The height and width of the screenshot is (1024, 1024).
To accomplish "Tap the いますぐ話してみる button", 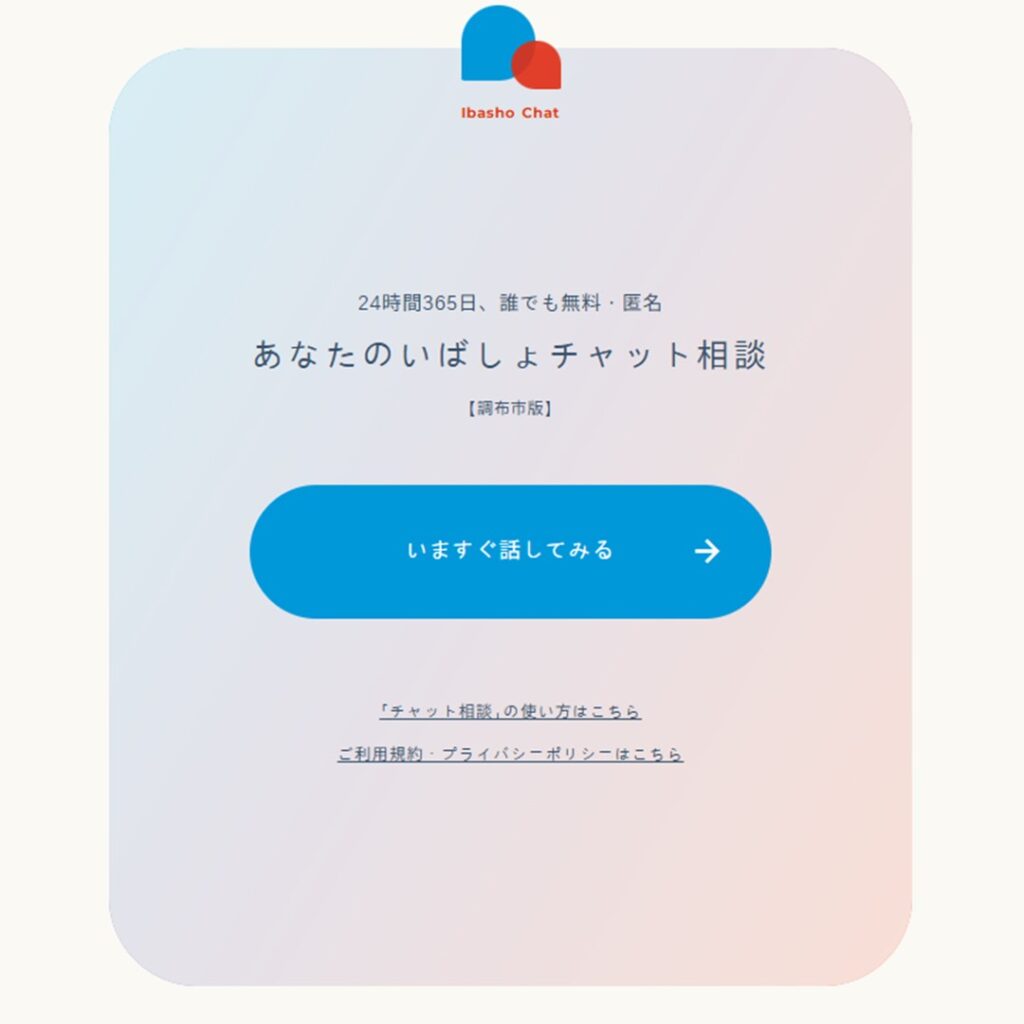I will pyautogui.click(x=510, y=551).
